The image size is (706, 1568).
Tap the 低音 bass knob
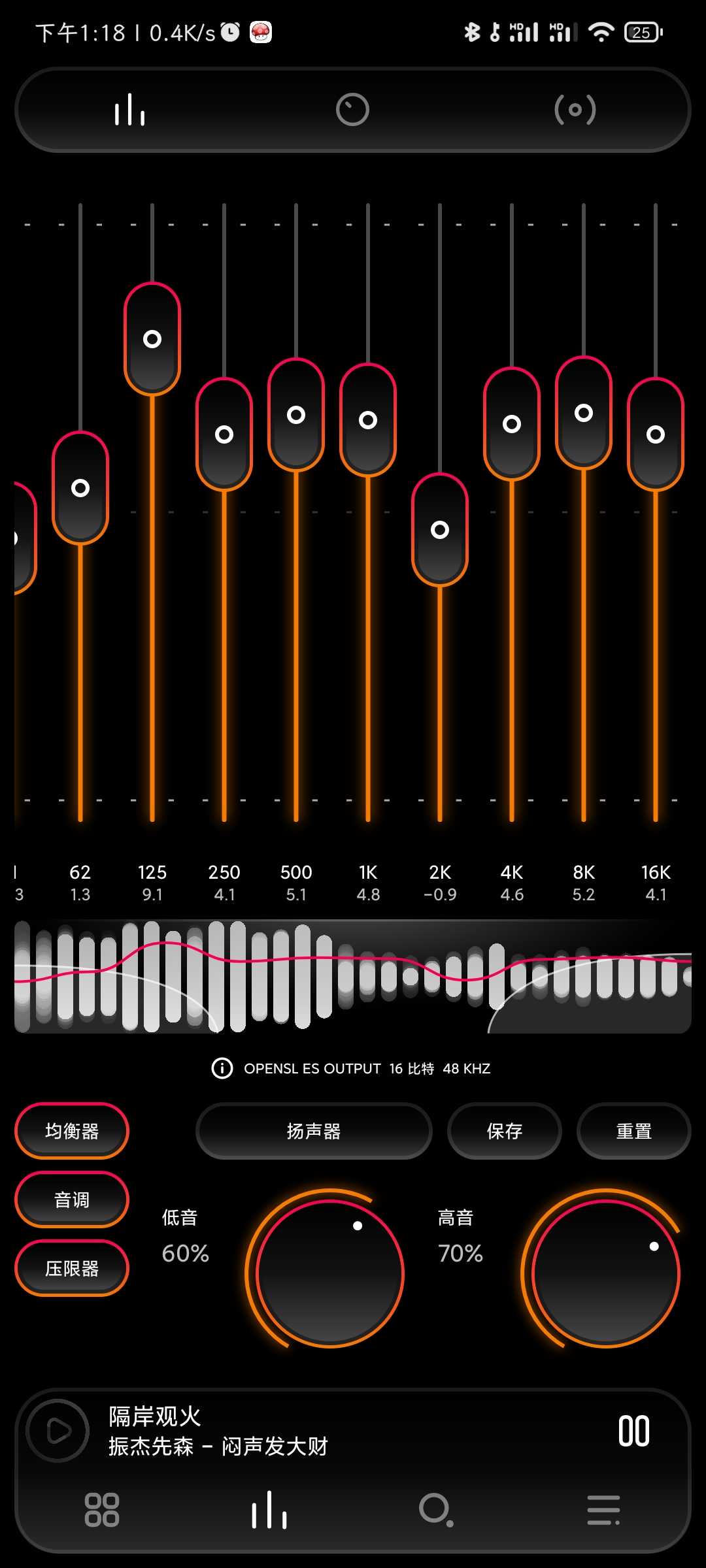[x=330, y=1274]
